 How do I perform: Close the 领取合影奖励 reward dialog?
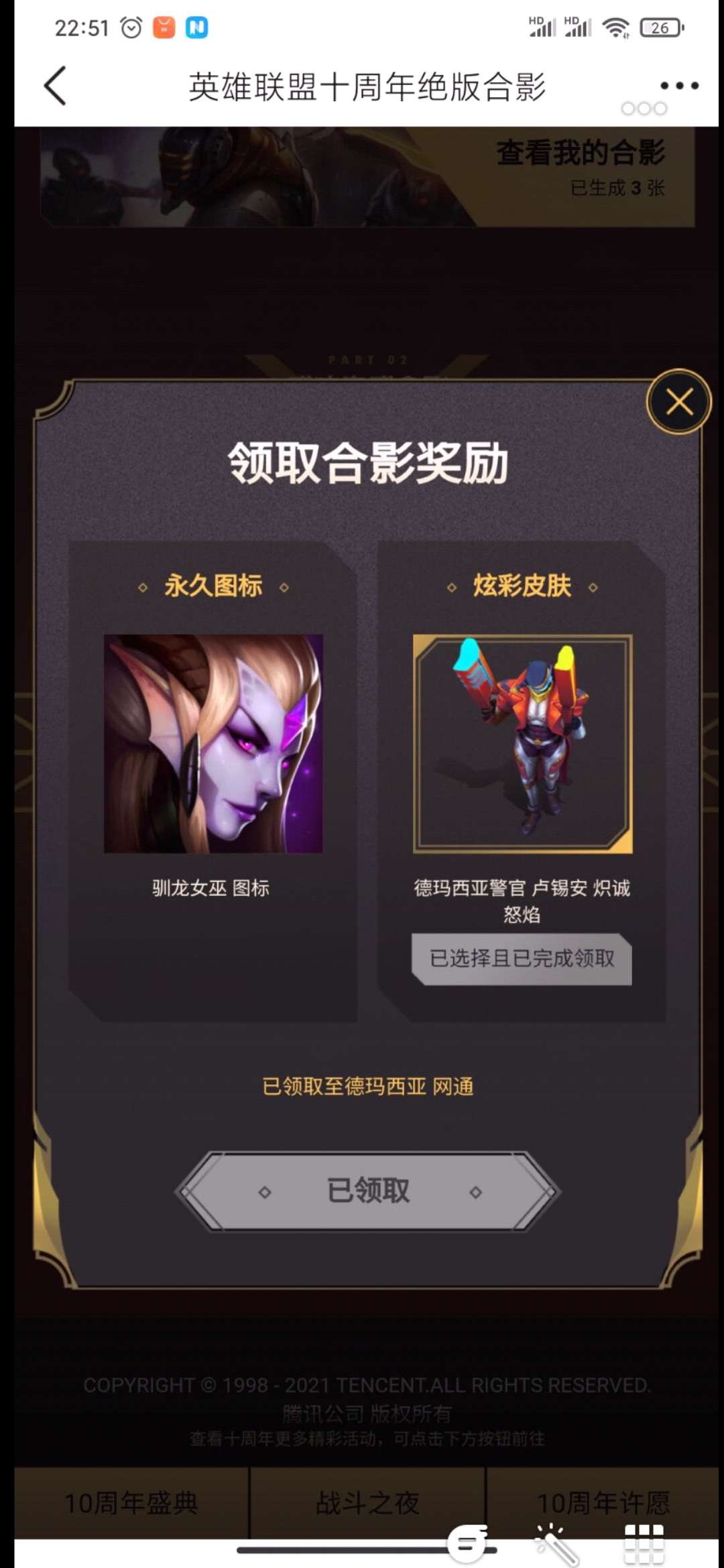678,402
